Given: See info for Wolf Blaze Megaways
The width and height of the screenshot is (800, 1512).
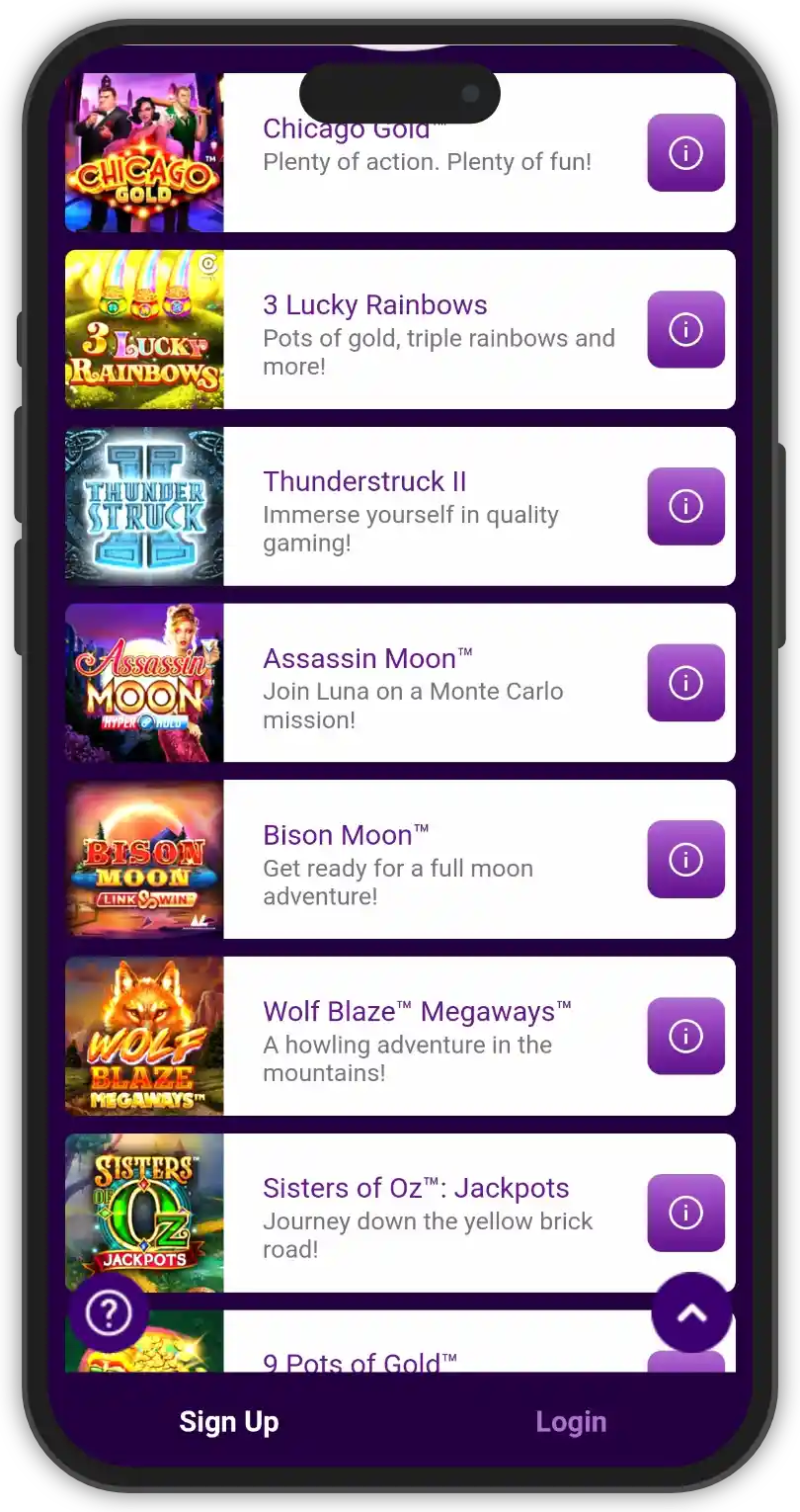Looking at the screenshot, I should pyautogui.click(x=685, y=1036).
